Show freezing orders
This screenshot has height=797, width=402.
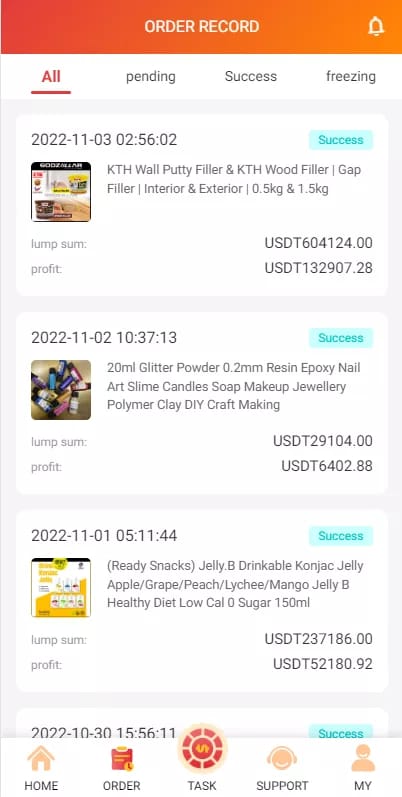351,77
